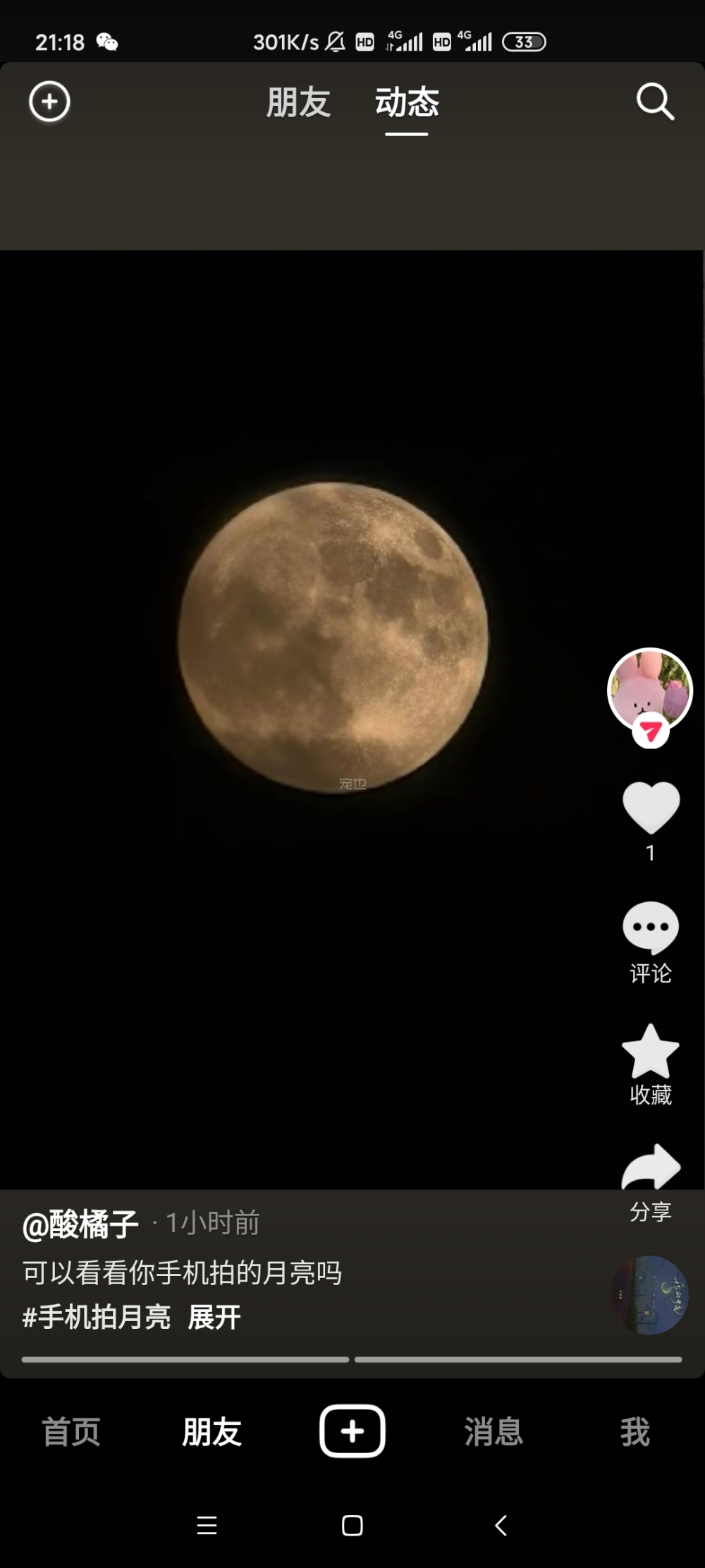
Task: Open the 我 profile tab
Action: 634,1432
